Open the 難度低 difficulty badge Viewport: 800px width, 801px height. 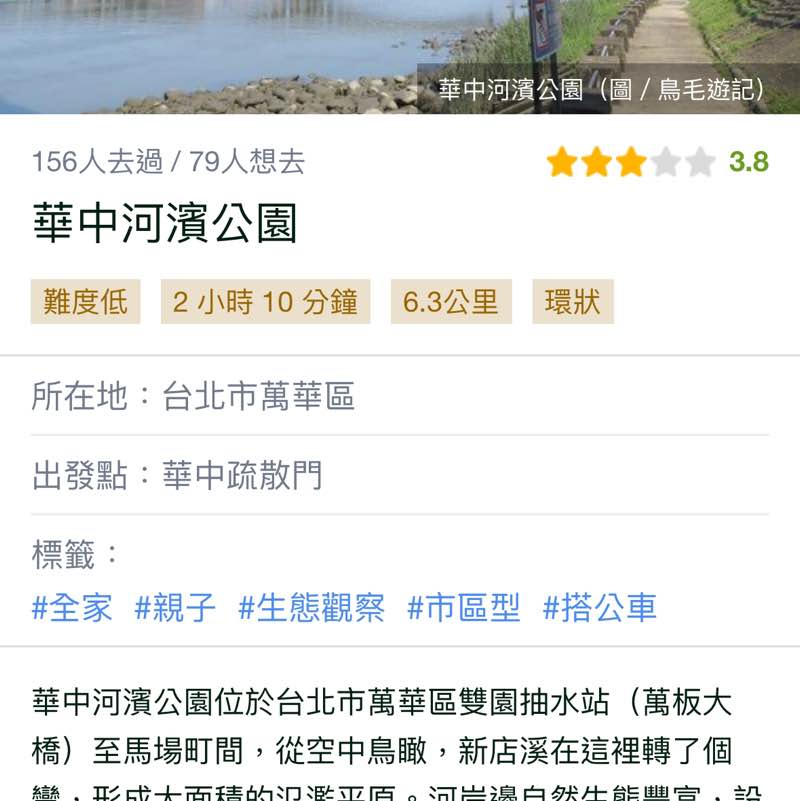coord(84,303)
